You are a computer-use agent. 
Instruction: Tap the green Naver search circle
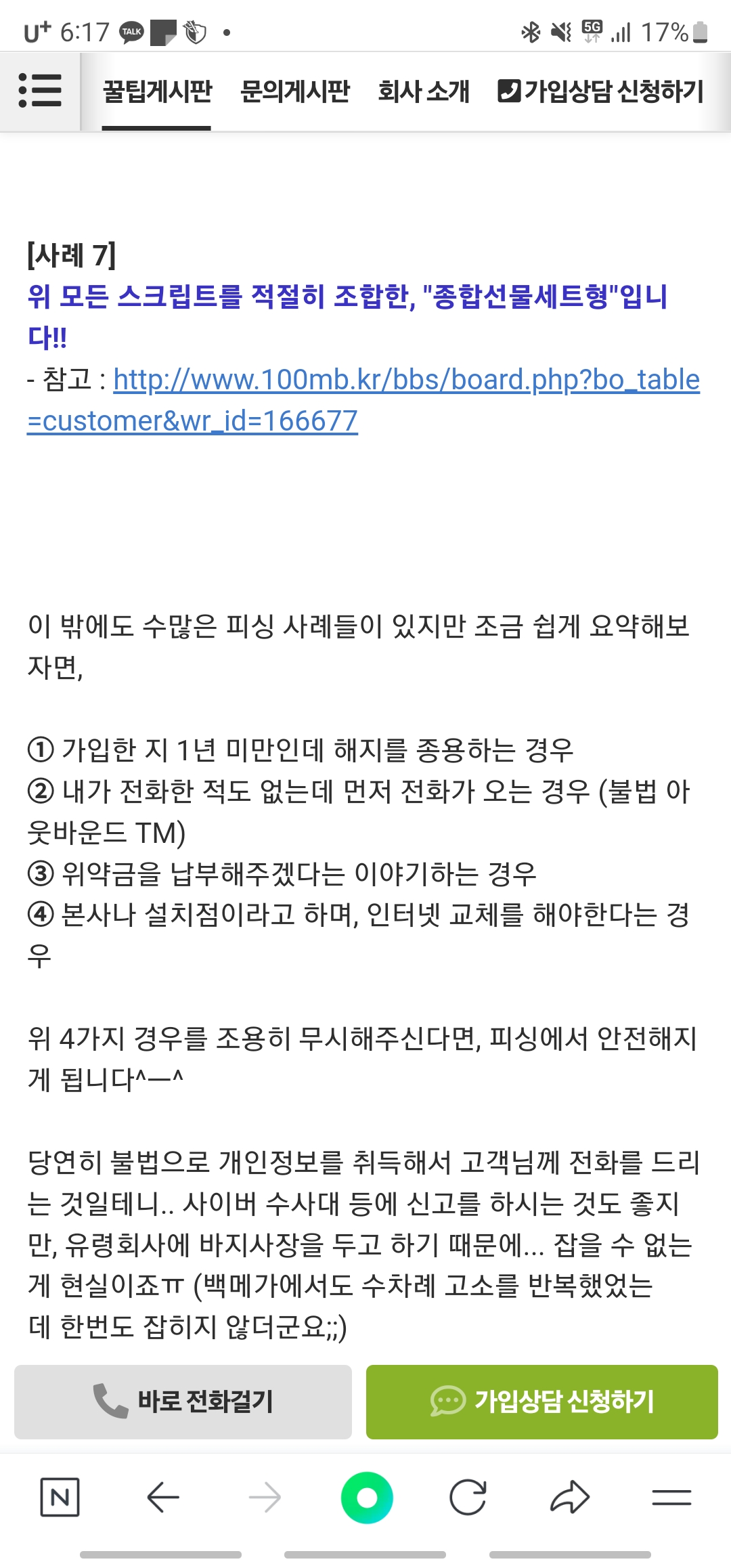(x=367, y=1497)
